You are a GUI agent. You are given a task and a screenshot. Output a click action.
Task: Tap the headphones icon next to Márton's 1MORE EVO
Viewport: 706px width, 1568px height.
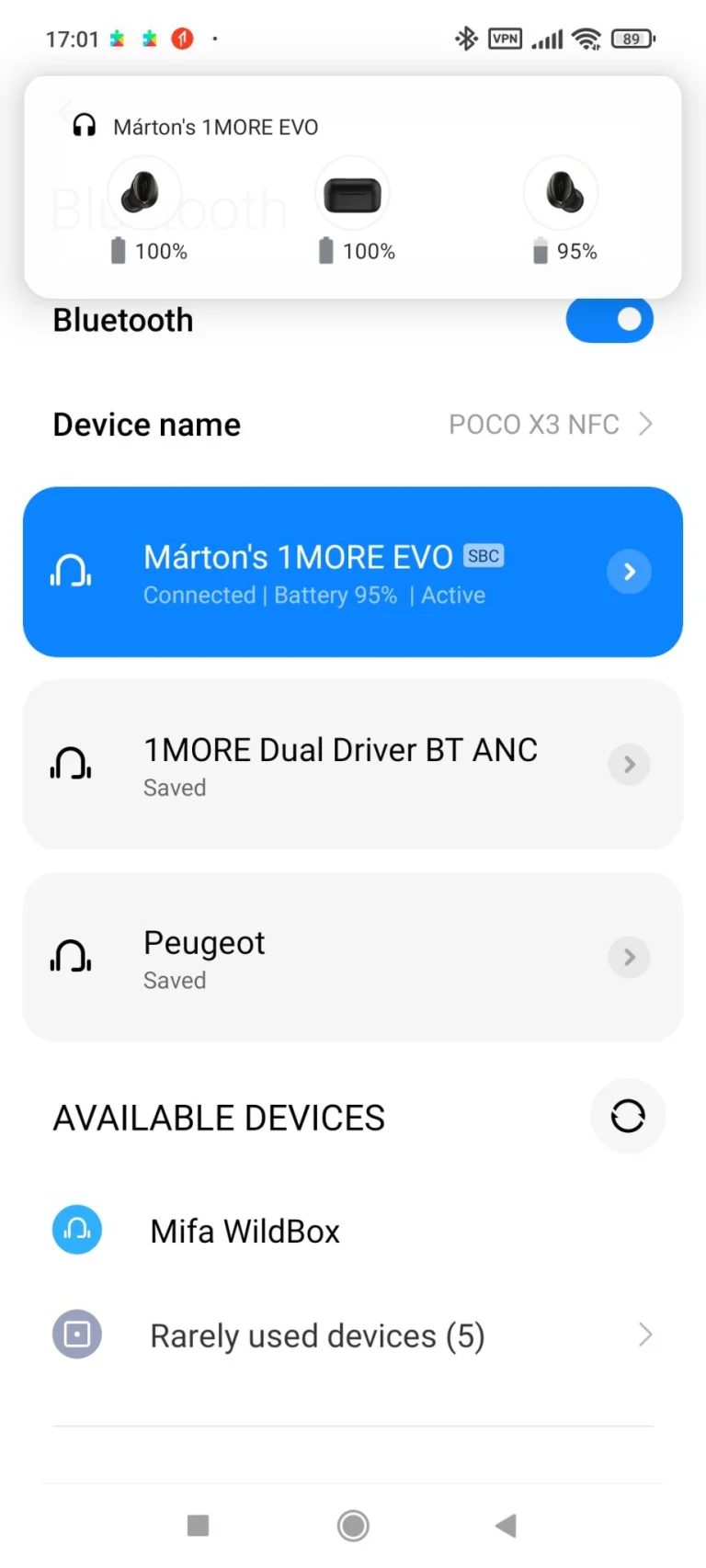point(84,126)
